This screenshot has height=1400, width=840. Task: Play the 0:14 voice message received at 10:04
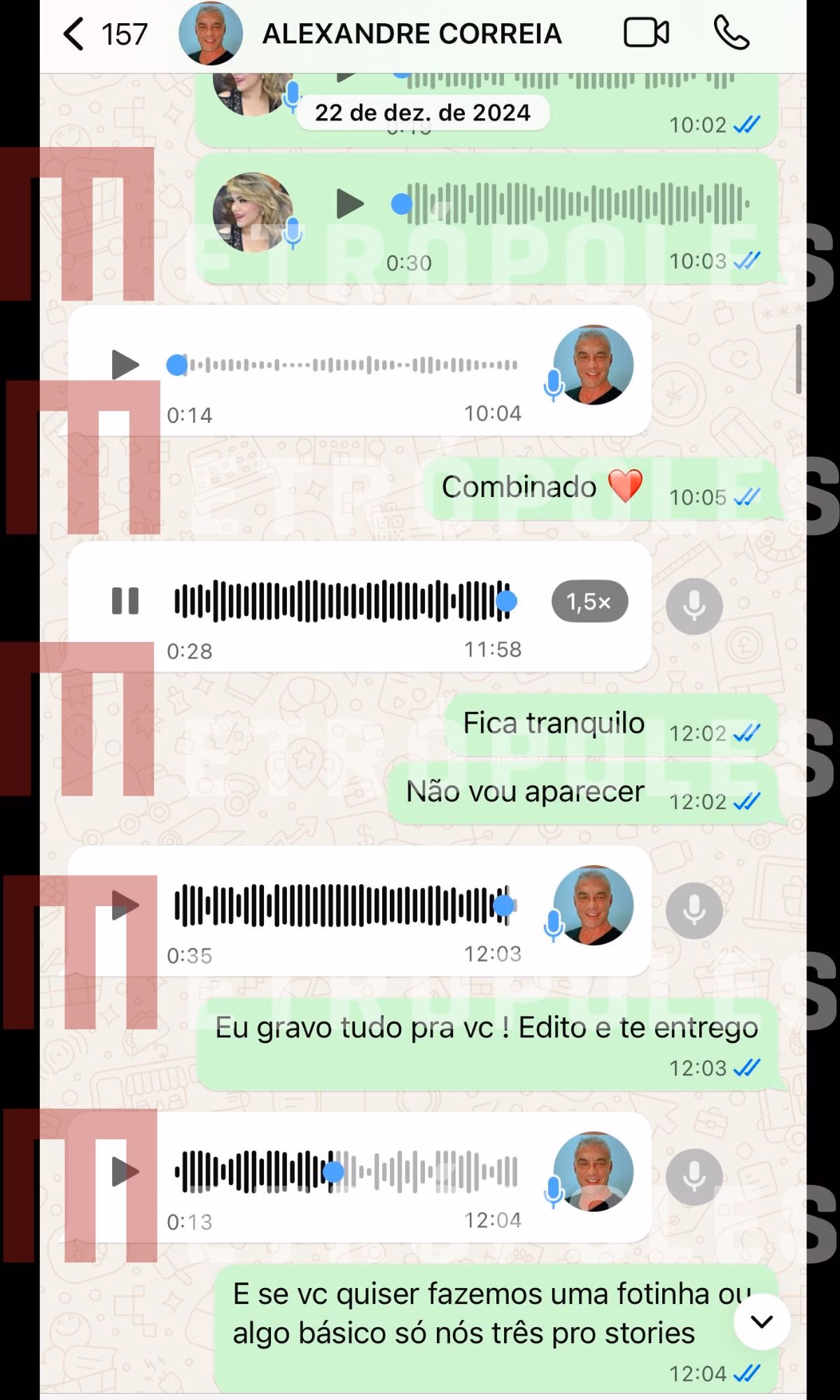point(125,365)
